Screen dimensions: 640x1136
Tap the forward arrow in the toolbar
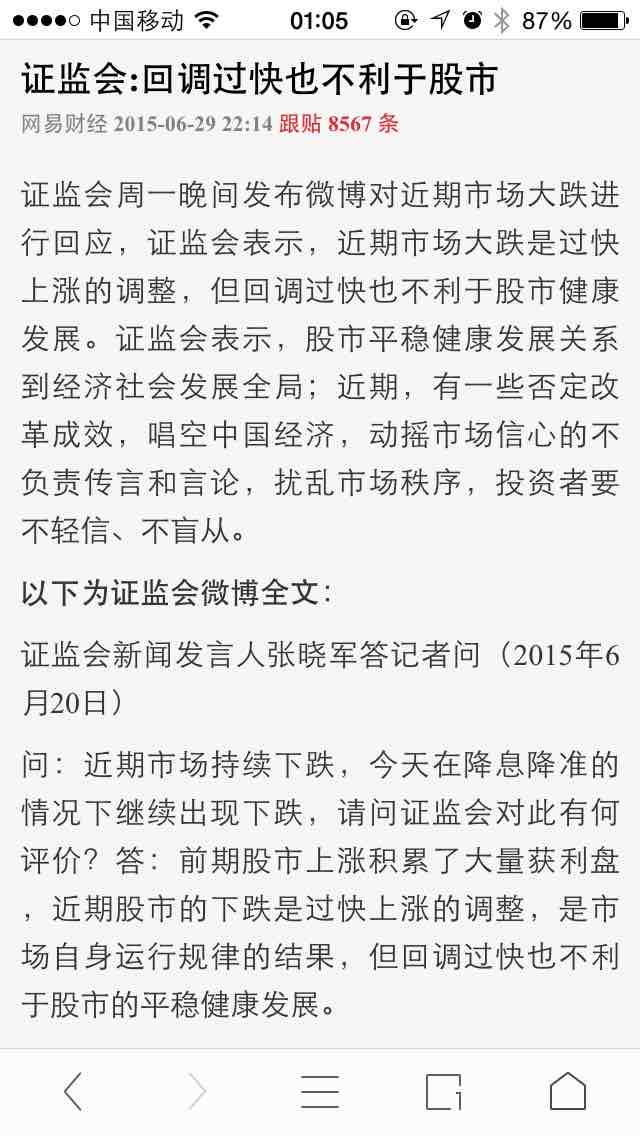click(196, 1091)
